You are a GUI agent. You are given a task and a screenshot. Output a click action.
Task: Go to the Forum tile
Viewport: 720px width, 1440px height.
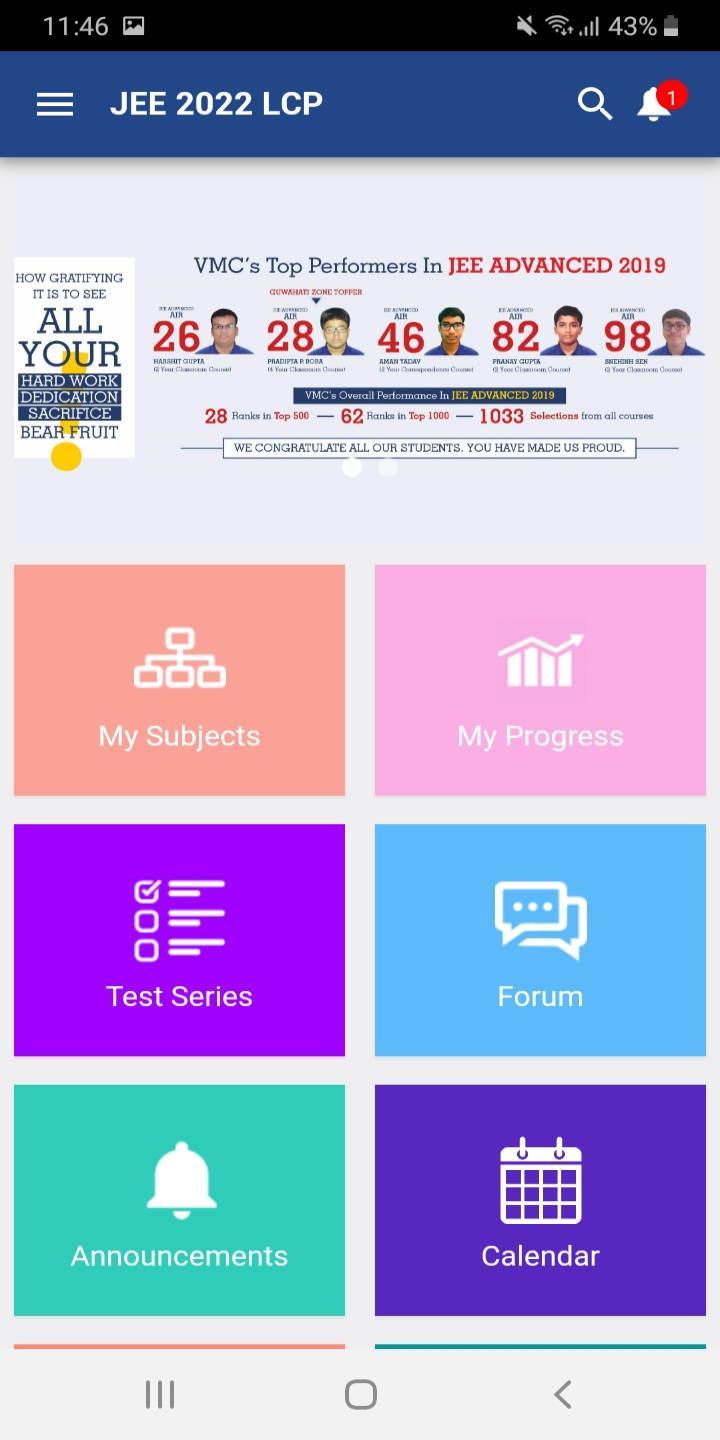click(x=540, y=940)
